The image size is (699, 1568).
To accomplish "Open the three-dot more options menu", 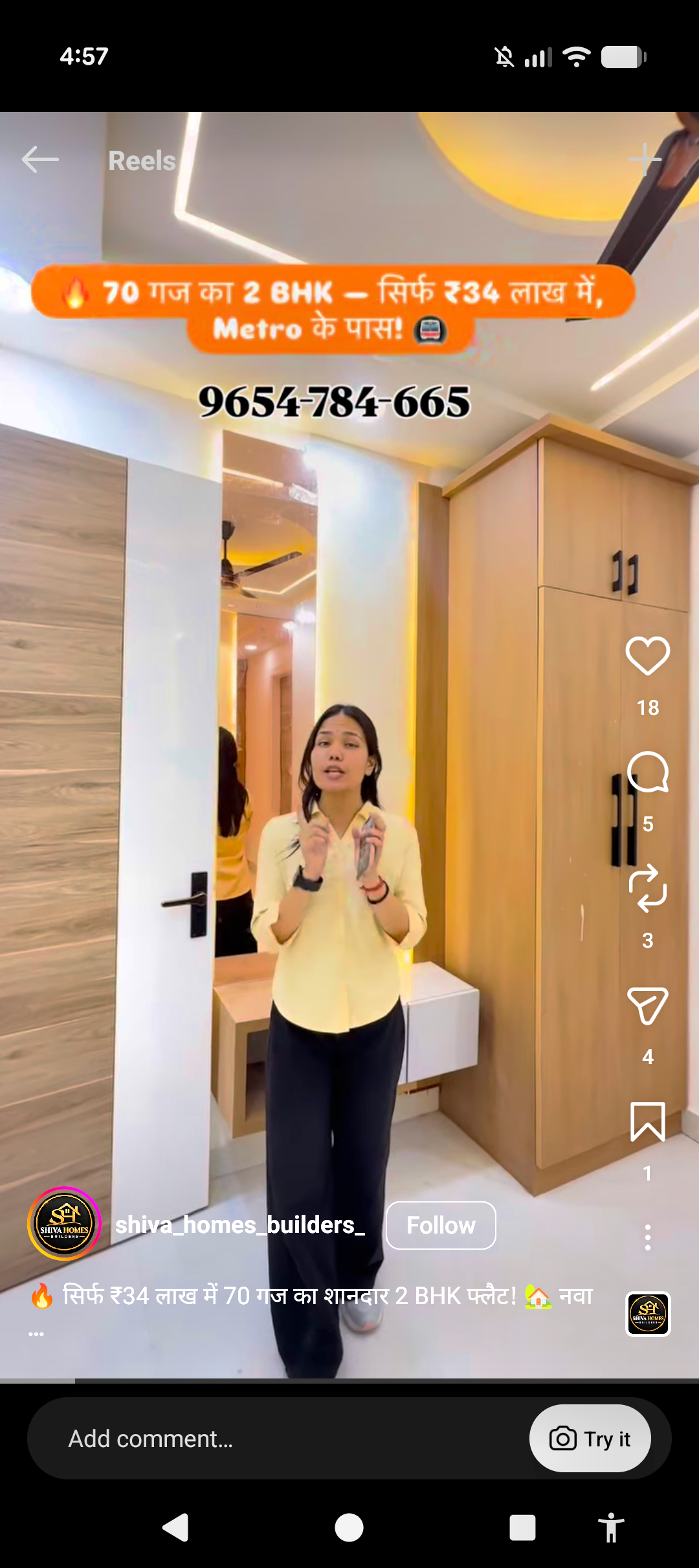I will point(647,1237).
